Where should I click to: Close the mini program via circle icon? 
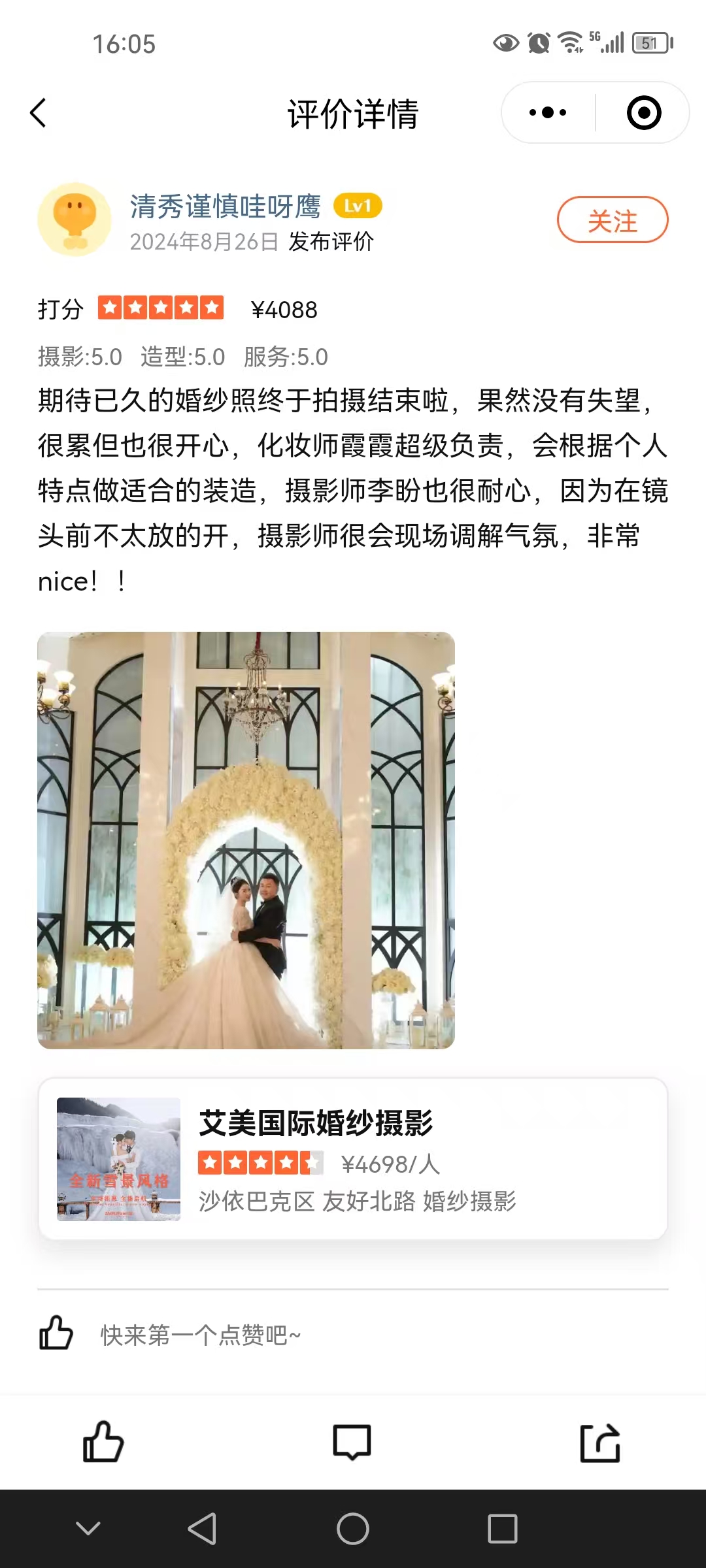click(x=644, y=112)
